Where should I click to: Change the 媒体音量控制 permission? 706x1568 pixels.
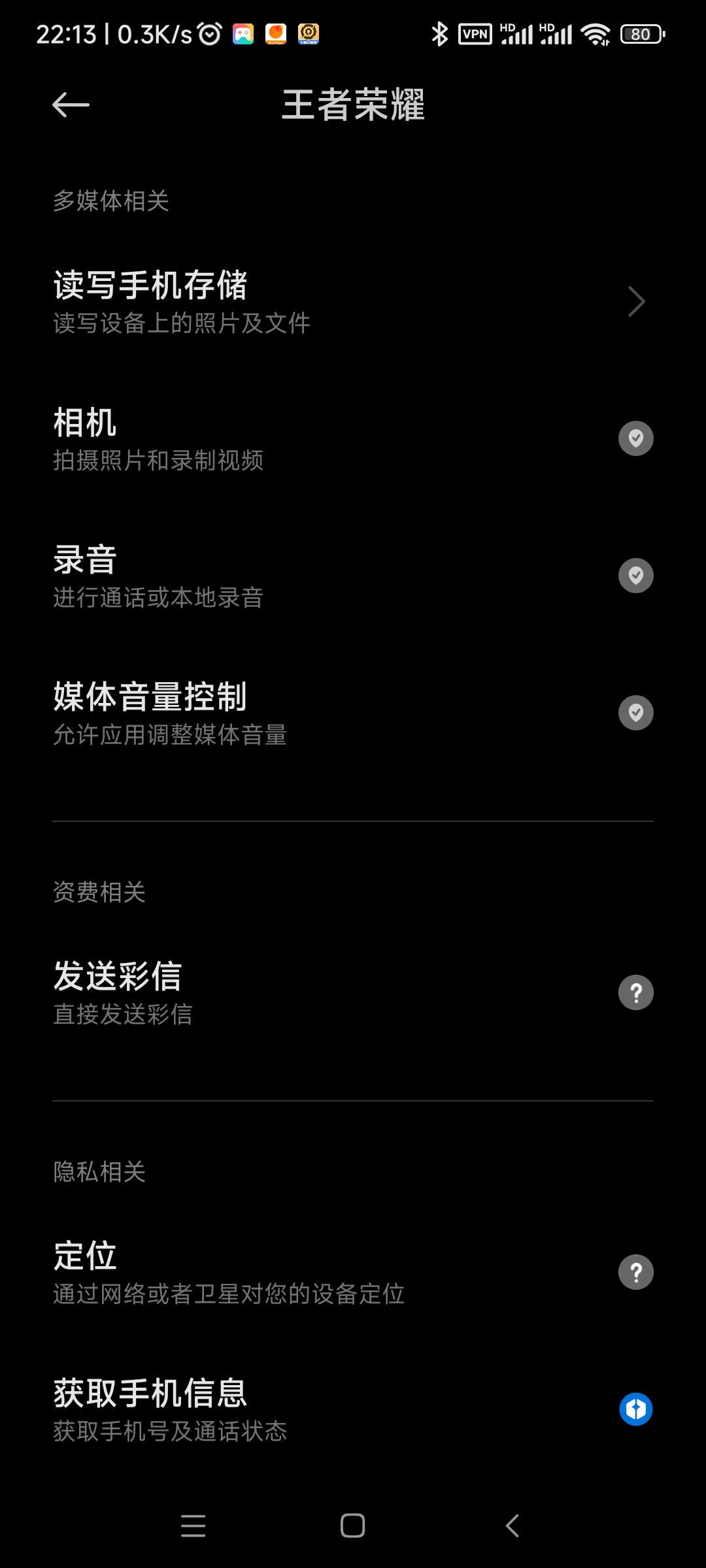(353, 713)
